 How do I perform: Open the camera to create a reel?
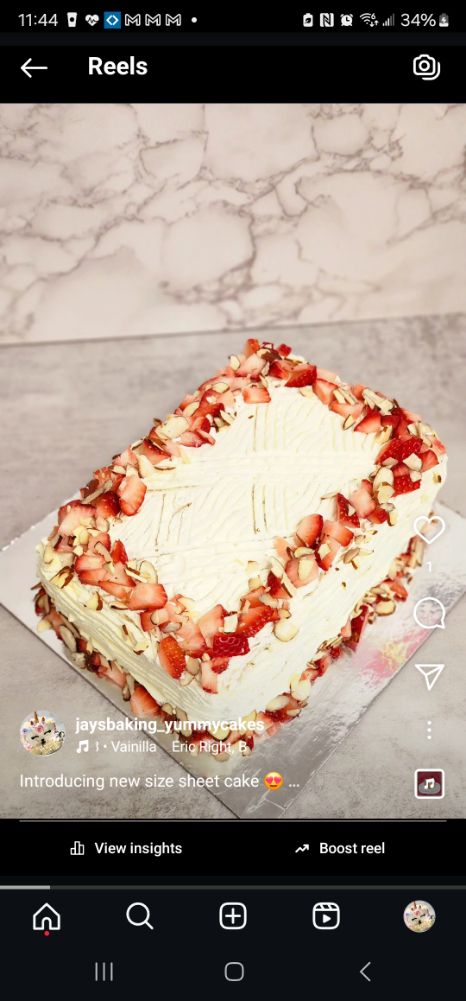click(426, 66)
